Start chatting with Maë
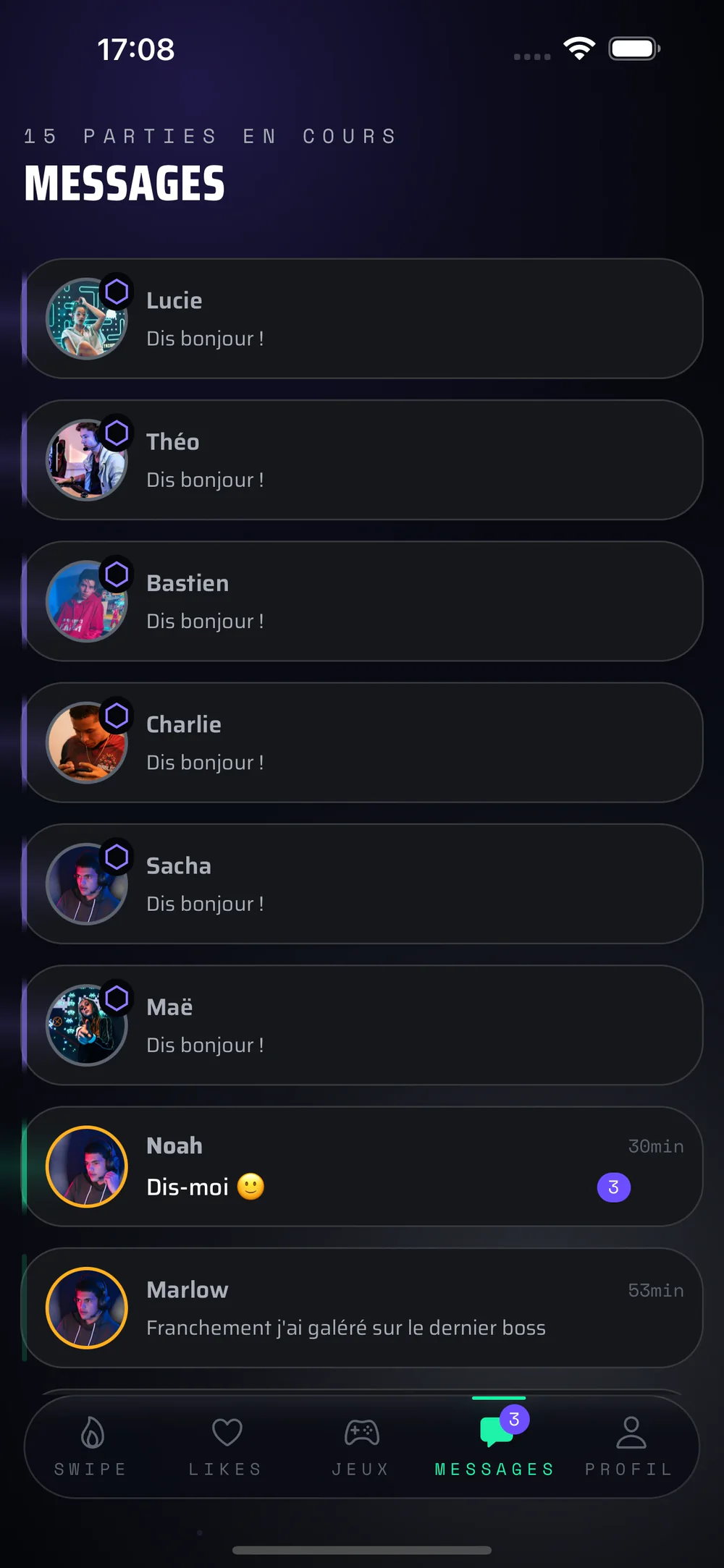Screen dimensions: 724x1568 [362, 1025]
